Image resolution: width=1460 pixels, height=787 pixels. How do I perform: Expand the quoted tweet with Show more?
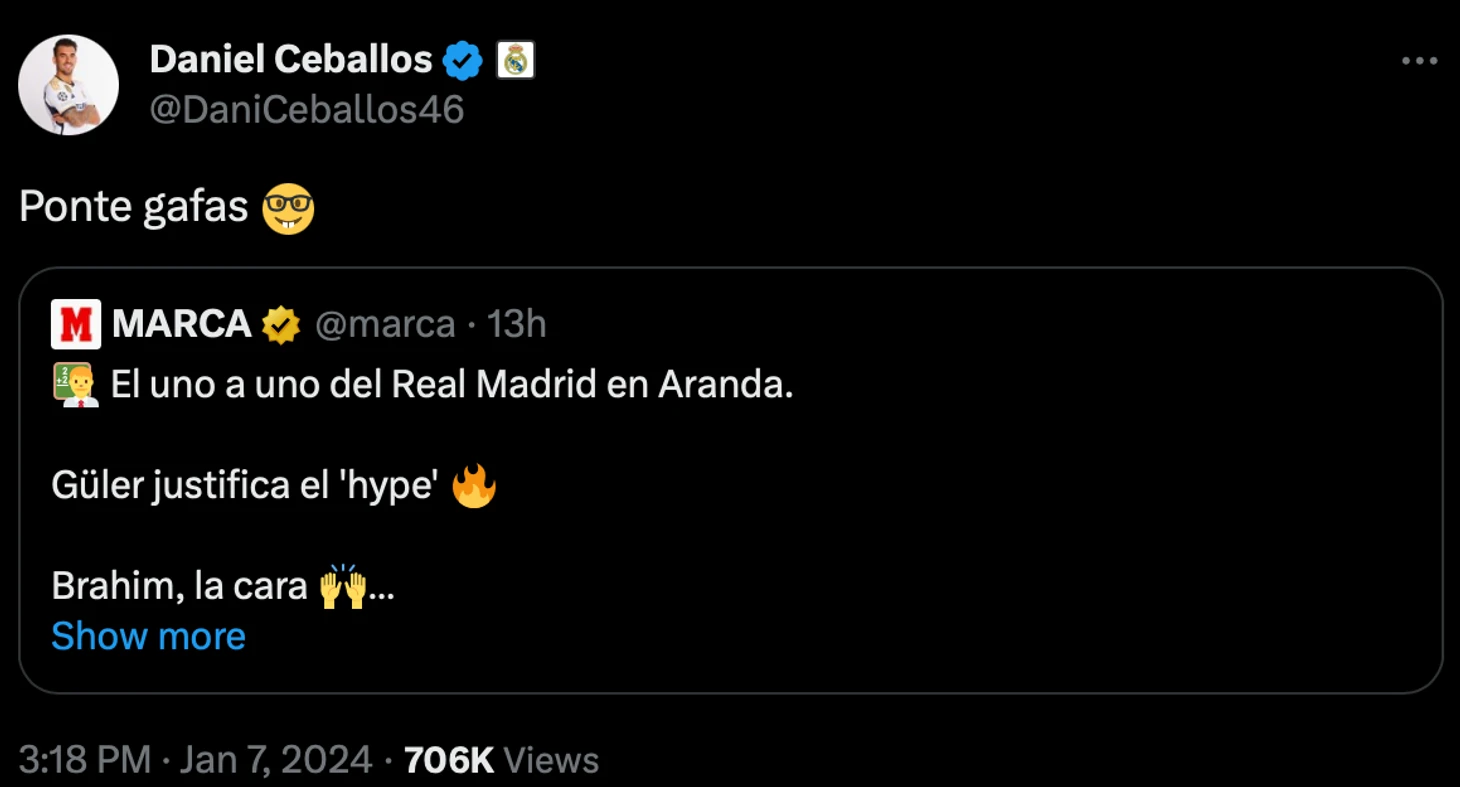148,636
